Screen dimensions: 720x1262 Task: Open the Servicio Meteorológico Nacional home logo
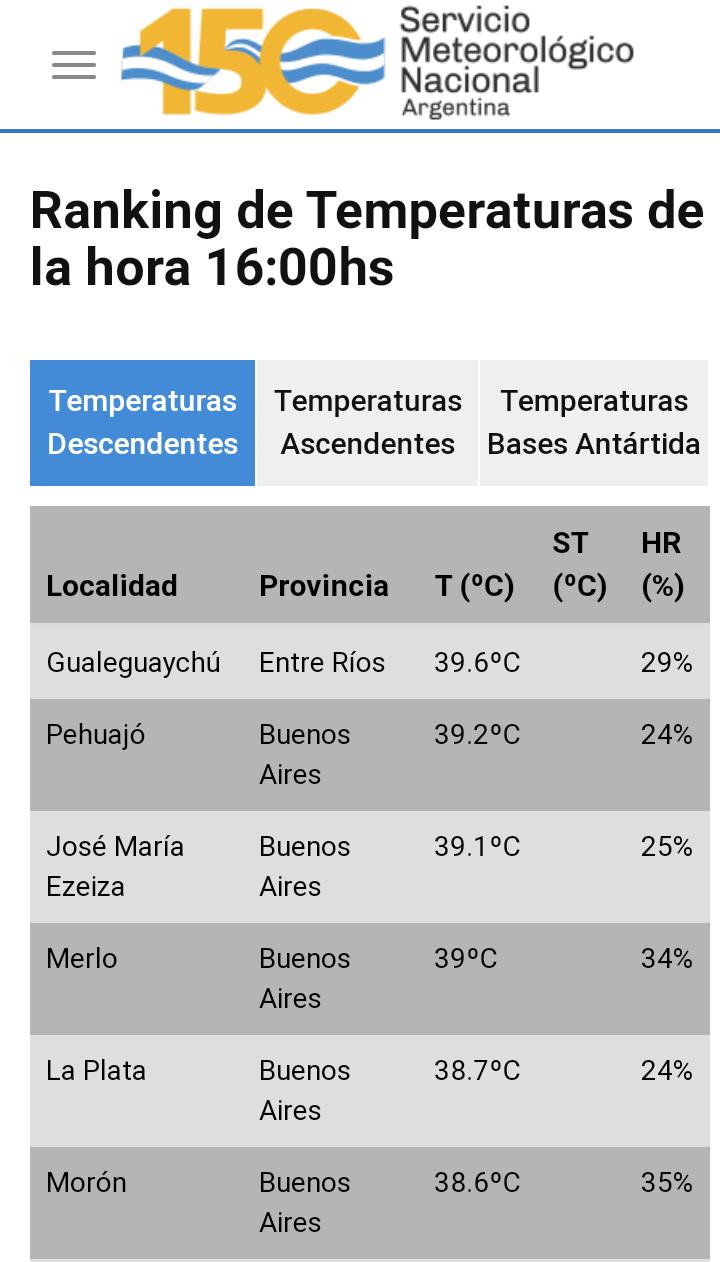378,62
